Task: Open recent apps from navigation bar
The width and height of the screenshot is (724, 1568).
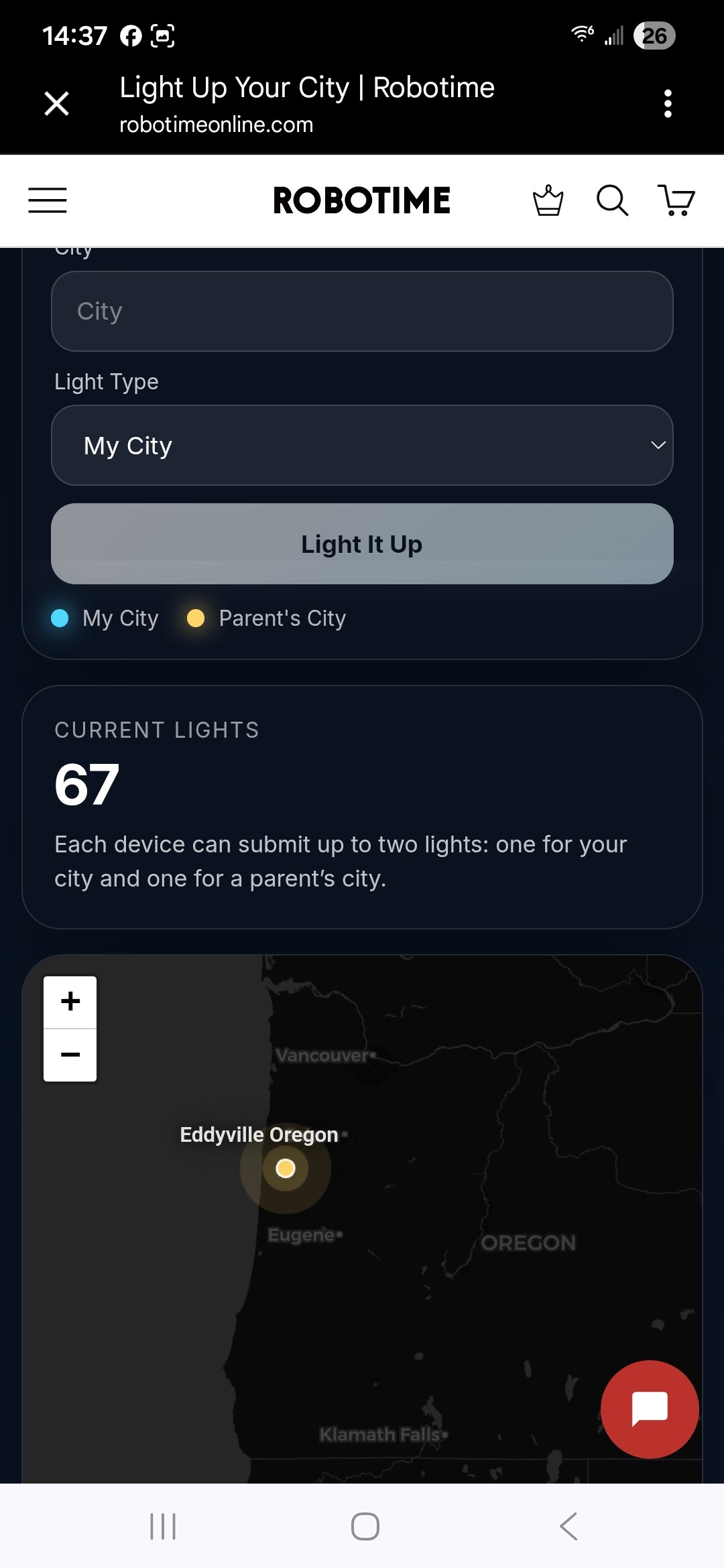Action: click(x=163, y=1526)
